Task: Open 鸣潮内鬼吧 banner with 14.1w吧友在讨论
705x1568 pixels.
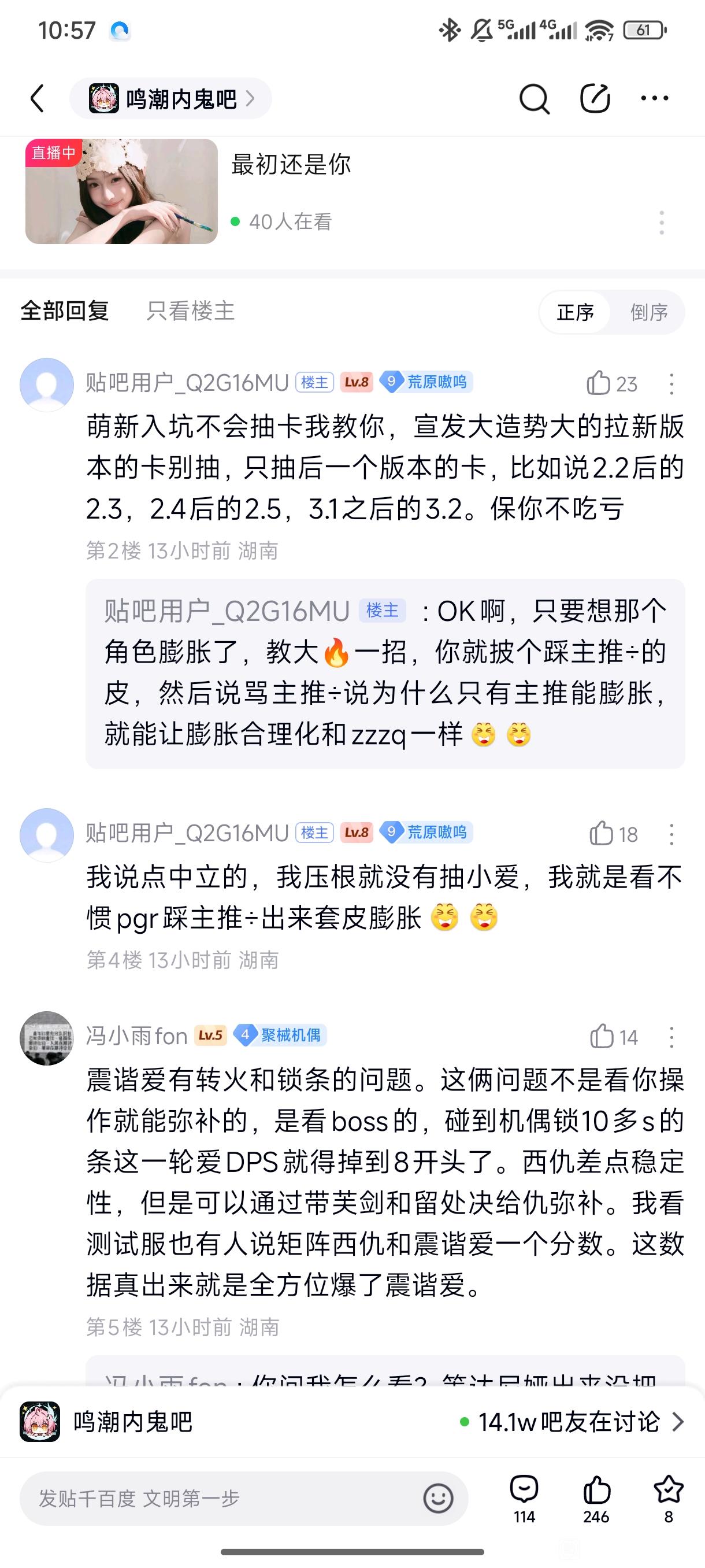Action: coord(352,1422)
